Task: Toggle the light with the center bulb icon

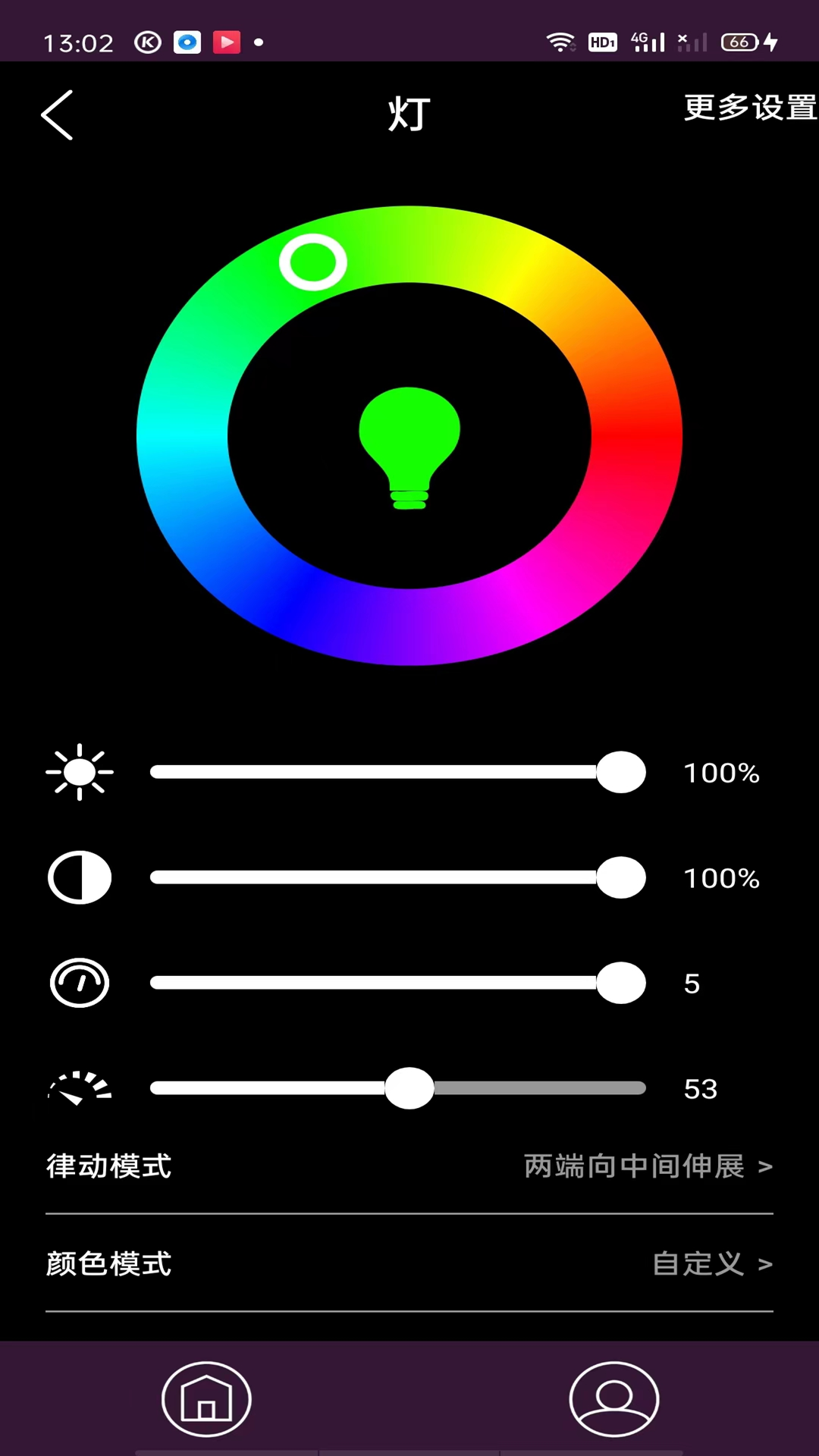Action: [409, 447]
